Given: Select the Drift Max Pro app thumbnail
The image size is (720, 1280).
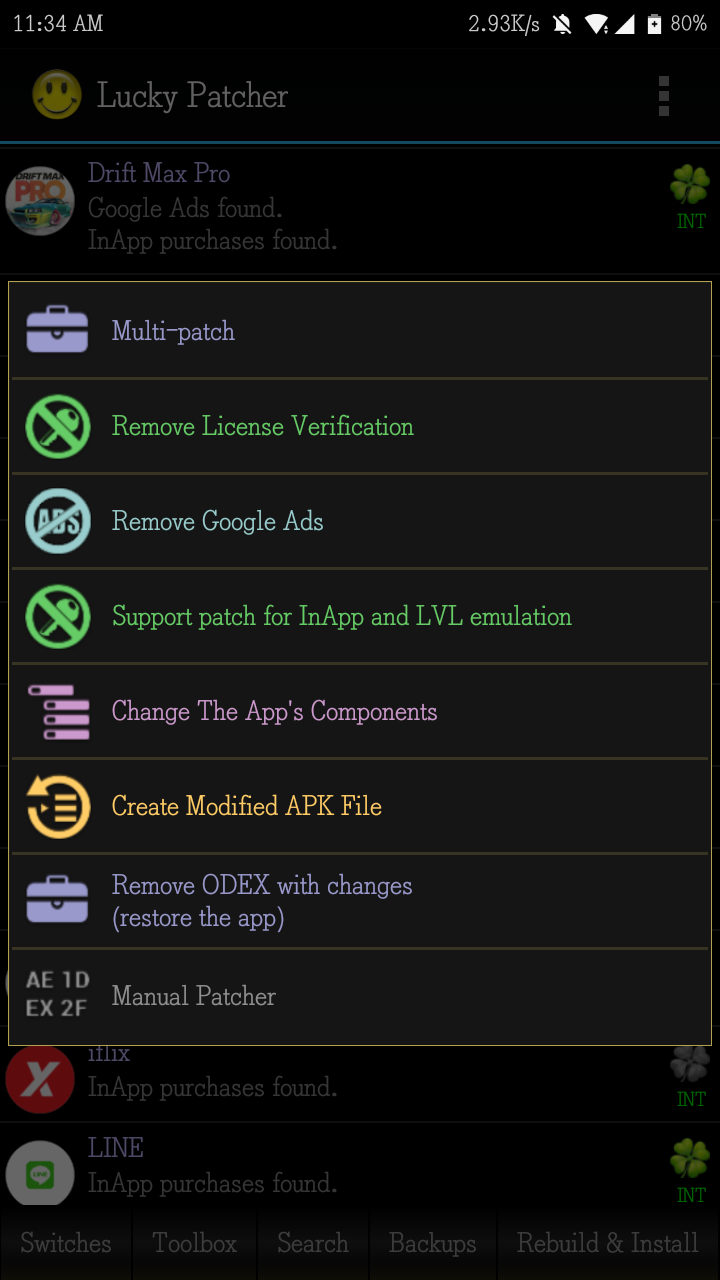Looking at the screenshot, I should pos(40,200).
